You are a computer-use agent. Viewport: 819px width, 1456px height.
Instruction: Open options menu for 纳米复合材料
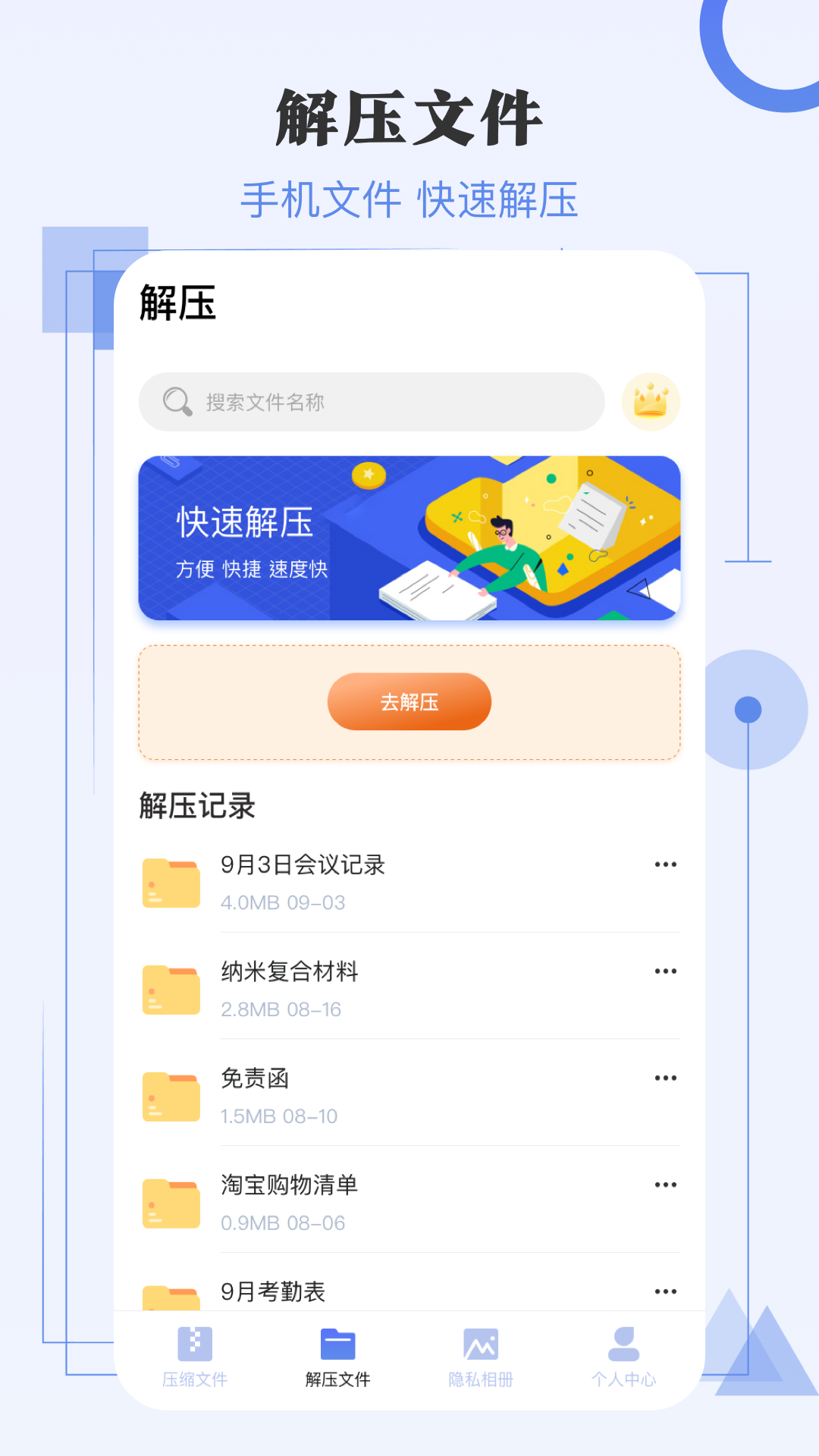pos(666,971)
